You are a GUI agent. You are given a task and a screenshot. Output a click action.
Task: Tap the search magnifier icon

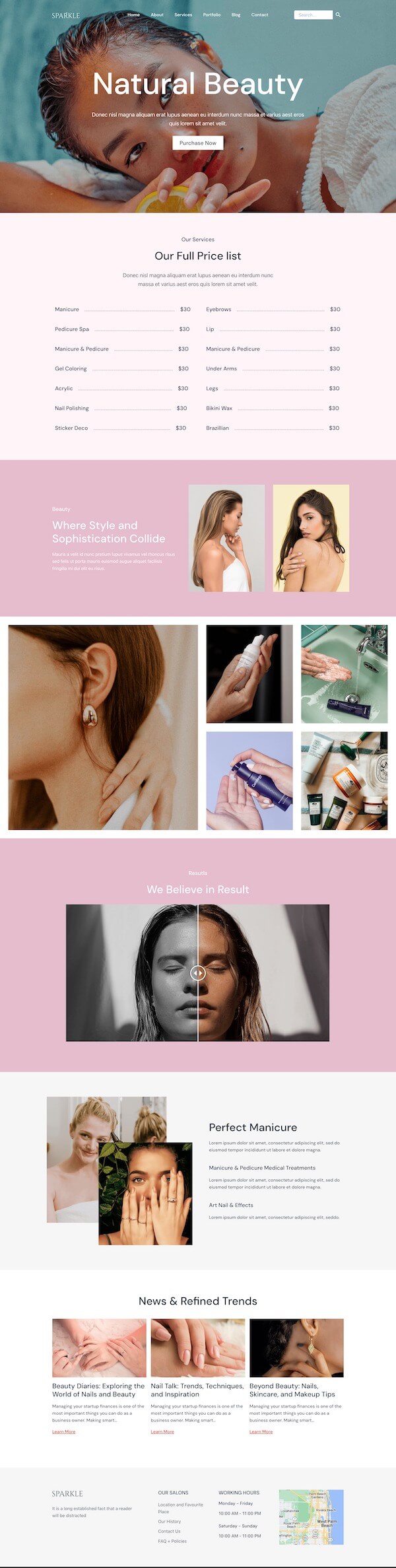tap(338, 15)
